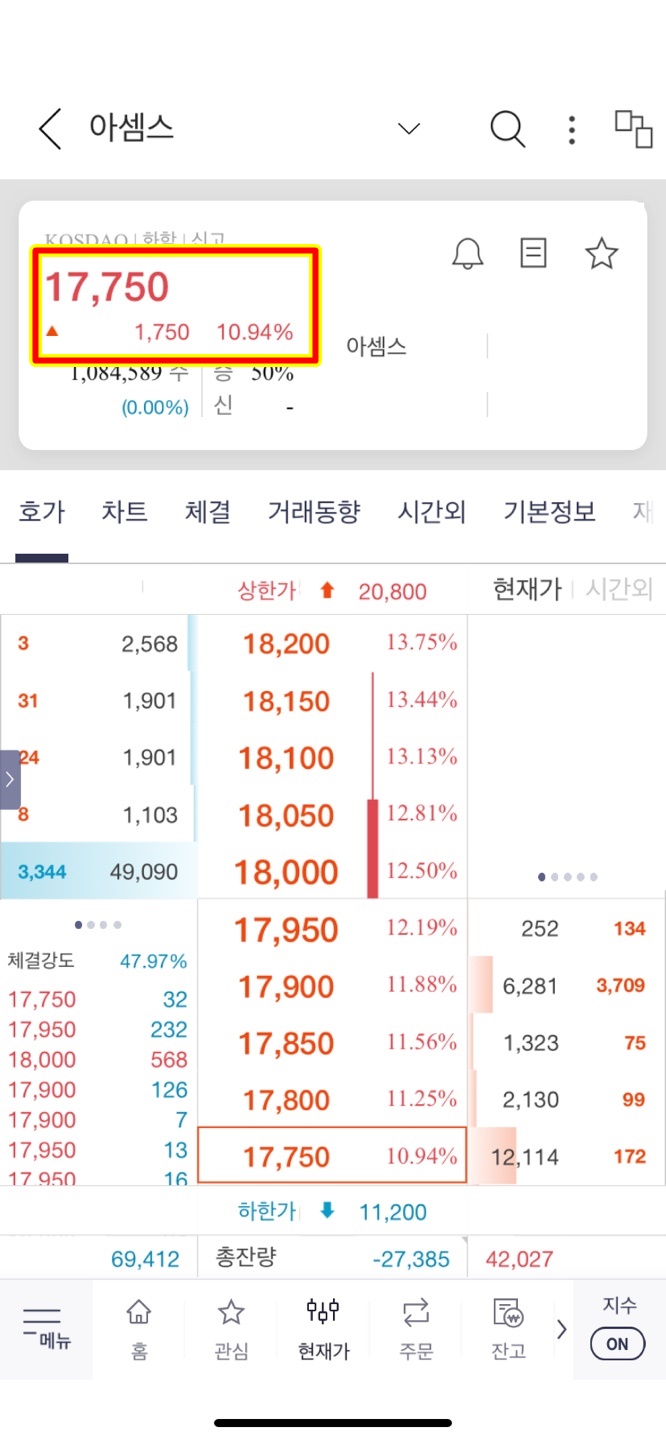This screenshot has height=1440, width=666.
Task: Open the 거래동향 tab
Action: click(x=313, y=512)
